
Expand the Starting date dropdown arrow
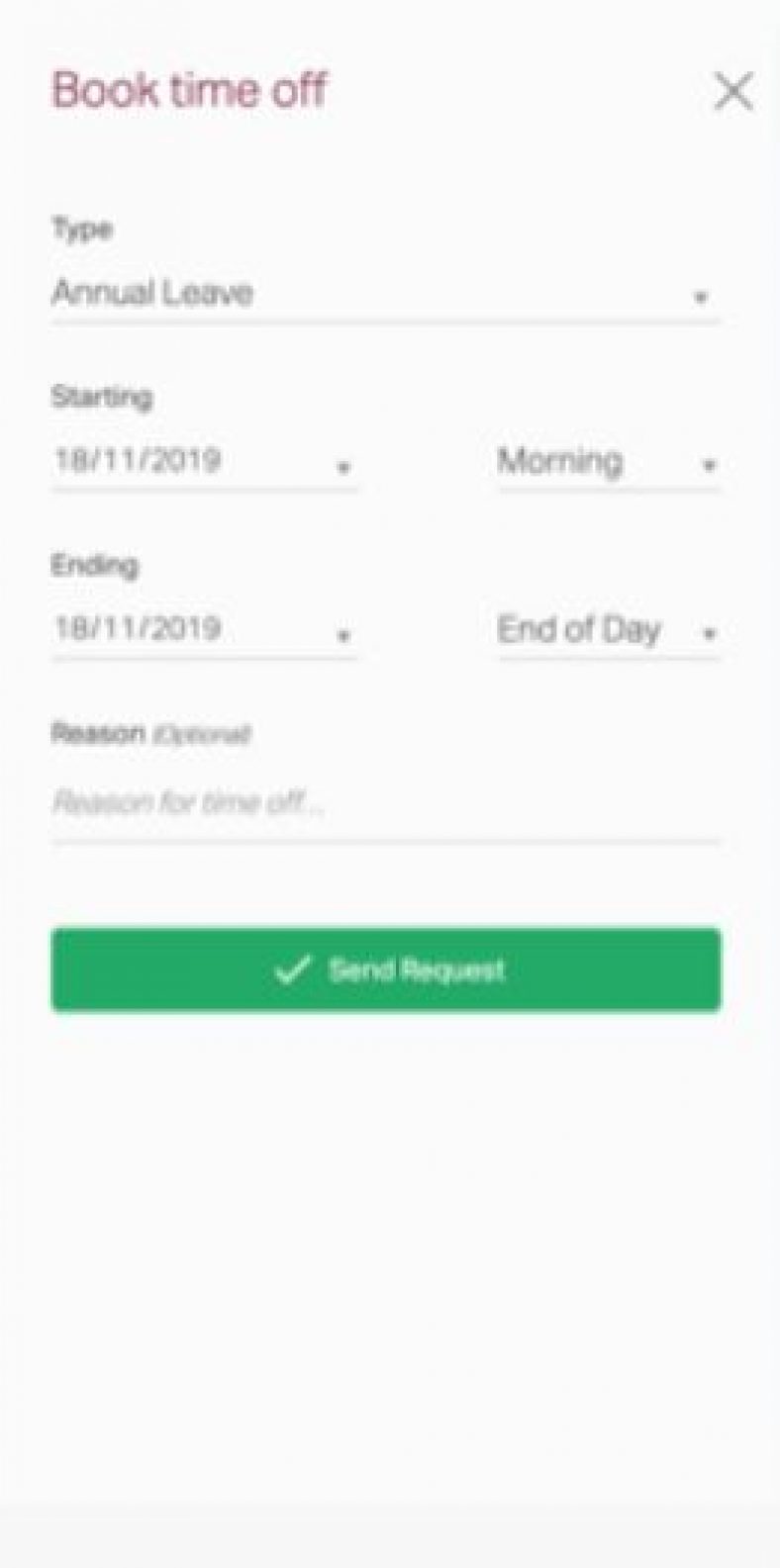coord(344,466)
